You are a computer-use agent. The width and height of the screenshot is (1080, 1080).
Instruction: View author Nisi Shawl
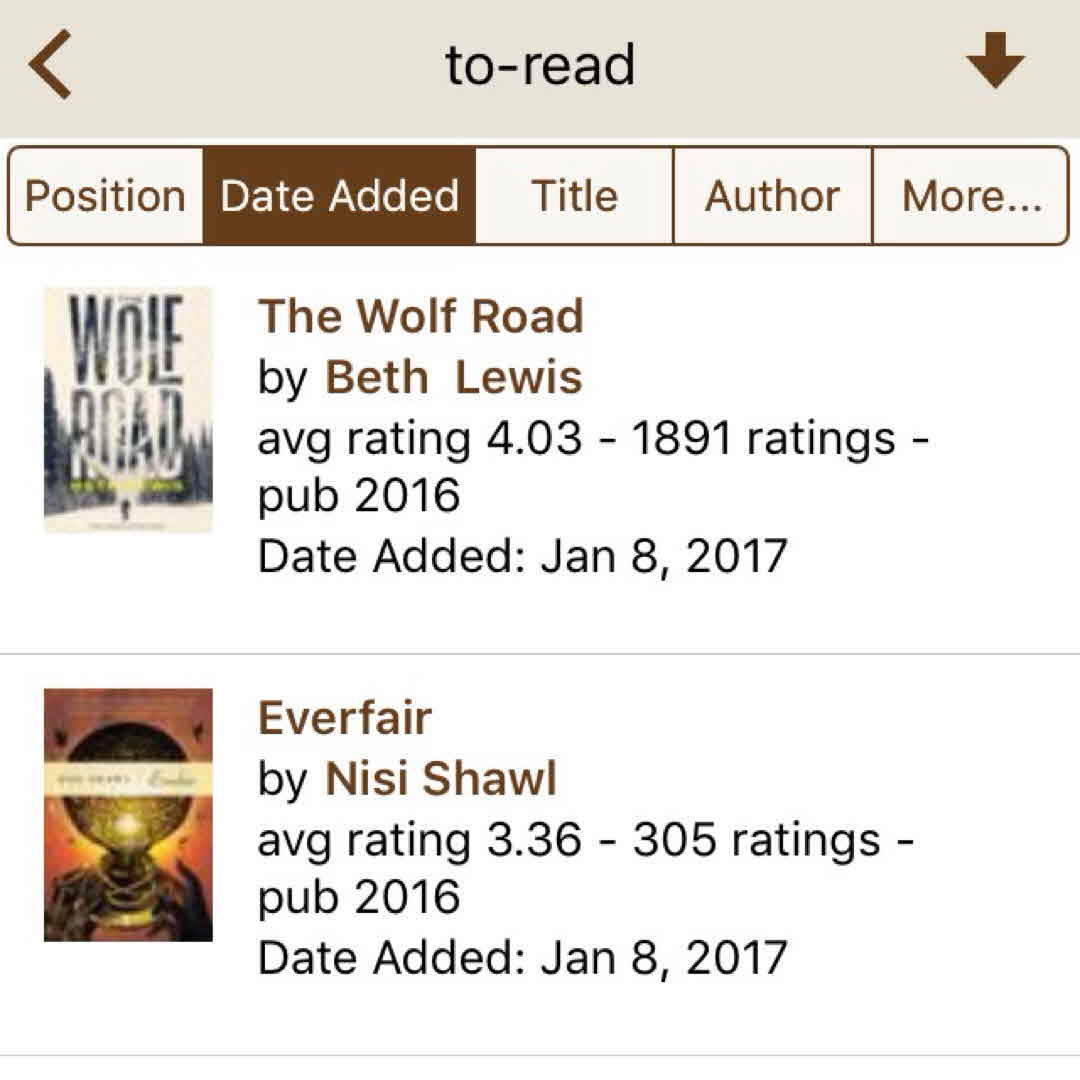pos(440,780)
